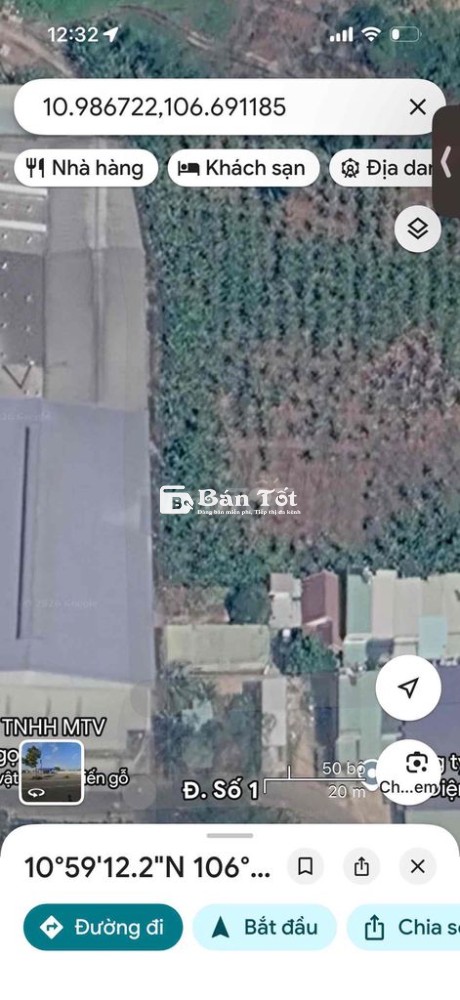This screenshot has height=1000, width=460.
Task: Share the location via share icon
Action: click(x=361, y=867)
